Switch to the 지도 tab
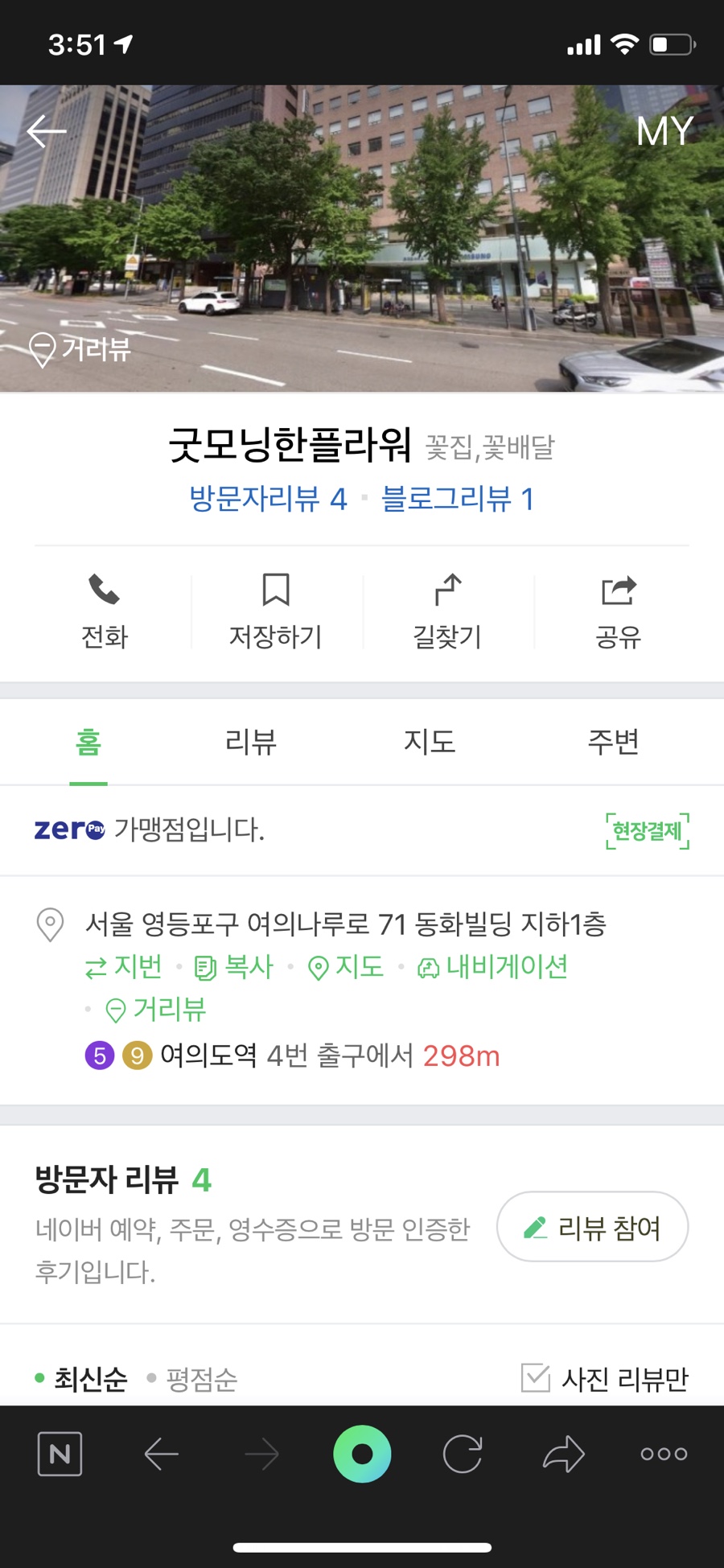The height and width of the screenshot is (1568, 724). 430,741
